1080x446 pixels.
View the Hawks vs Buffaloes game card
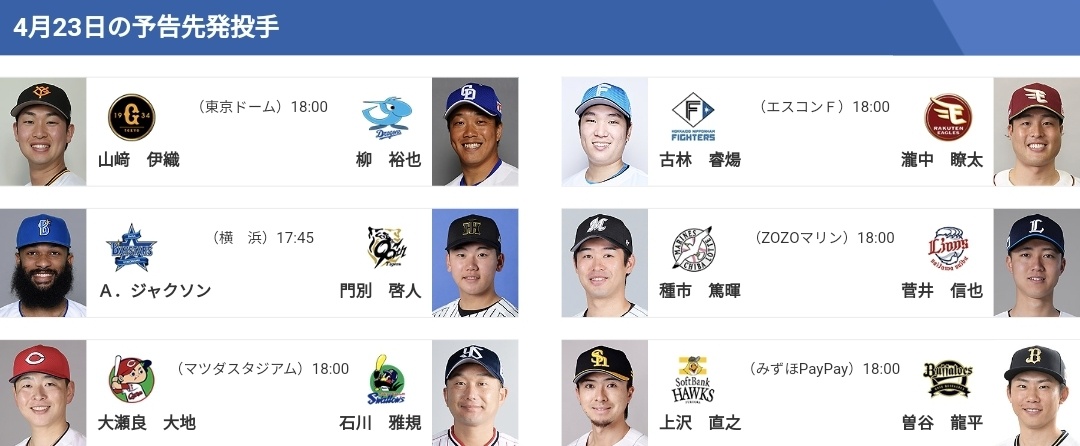tap(820, 393)
